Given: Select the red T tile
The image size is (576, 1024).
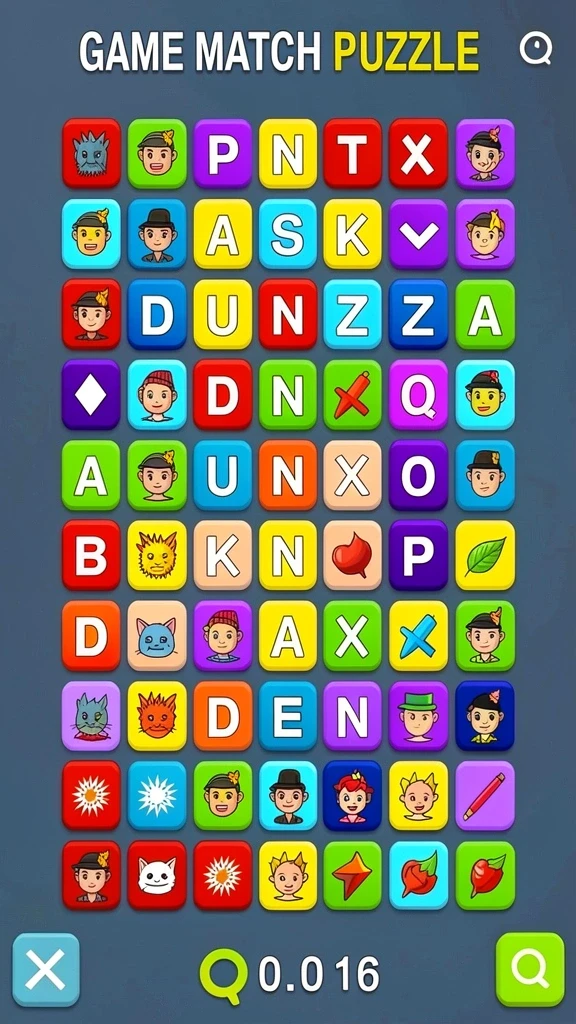Looking at the screenshot, I should point(353,153).
